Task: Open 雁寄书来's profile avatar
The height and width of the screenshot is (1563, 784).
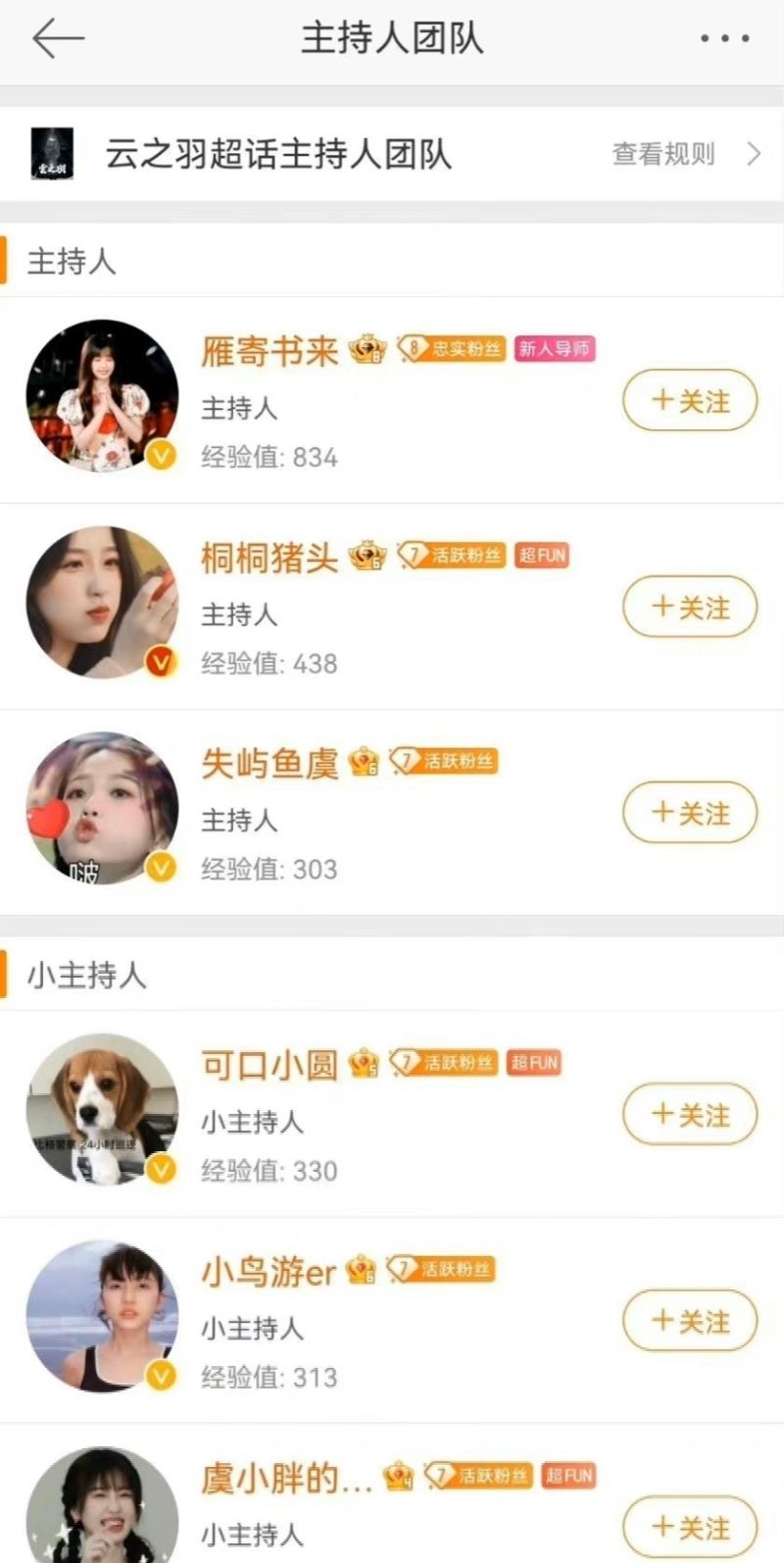Action: tap(102, 396)
